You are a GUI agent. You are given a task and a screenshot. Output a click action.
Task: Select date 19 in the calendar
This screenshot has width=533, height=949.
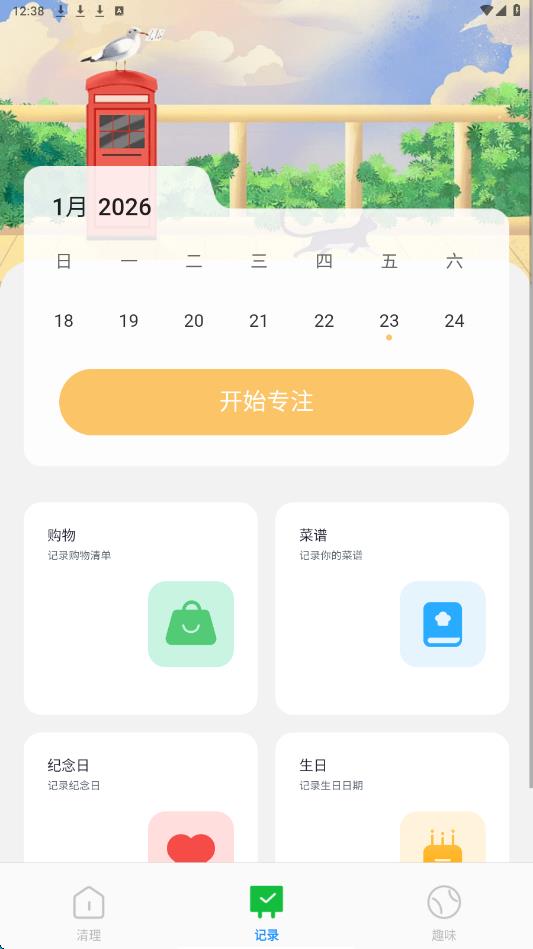tap(129, 321)
